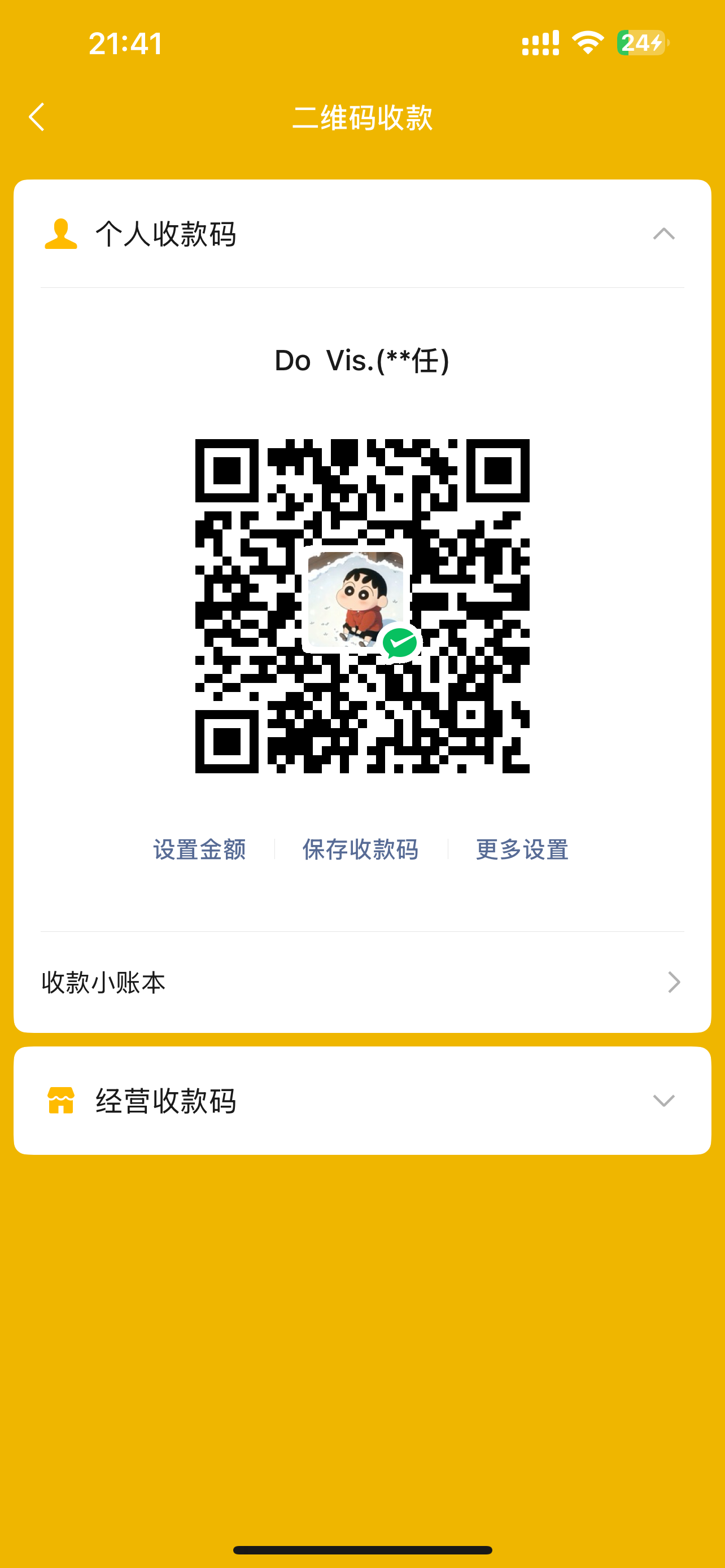The height and width of the screenshot is (1568, 725).
Task: Open 更多设置 options
Action: (522, 849)
